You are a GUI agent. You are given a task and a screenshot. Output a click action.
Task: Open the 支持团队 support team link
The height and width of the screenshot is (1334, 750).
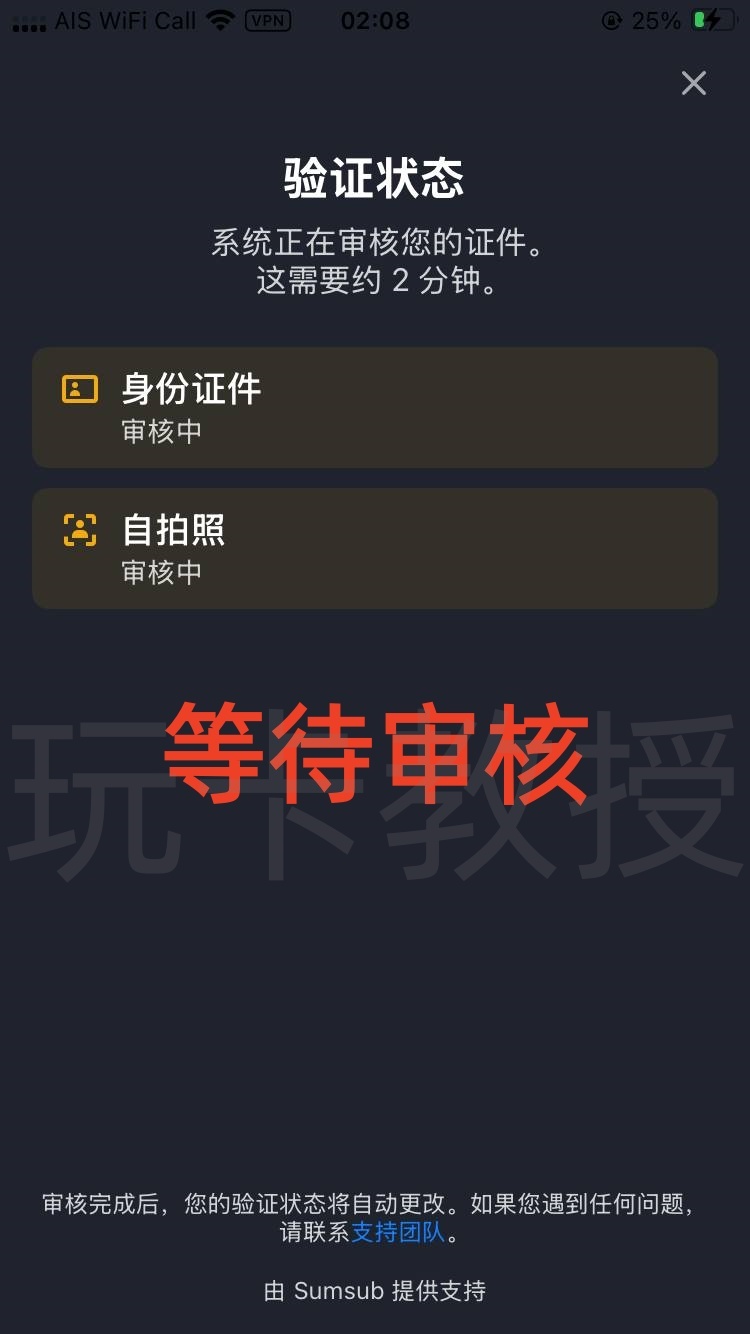[398, 1232]
